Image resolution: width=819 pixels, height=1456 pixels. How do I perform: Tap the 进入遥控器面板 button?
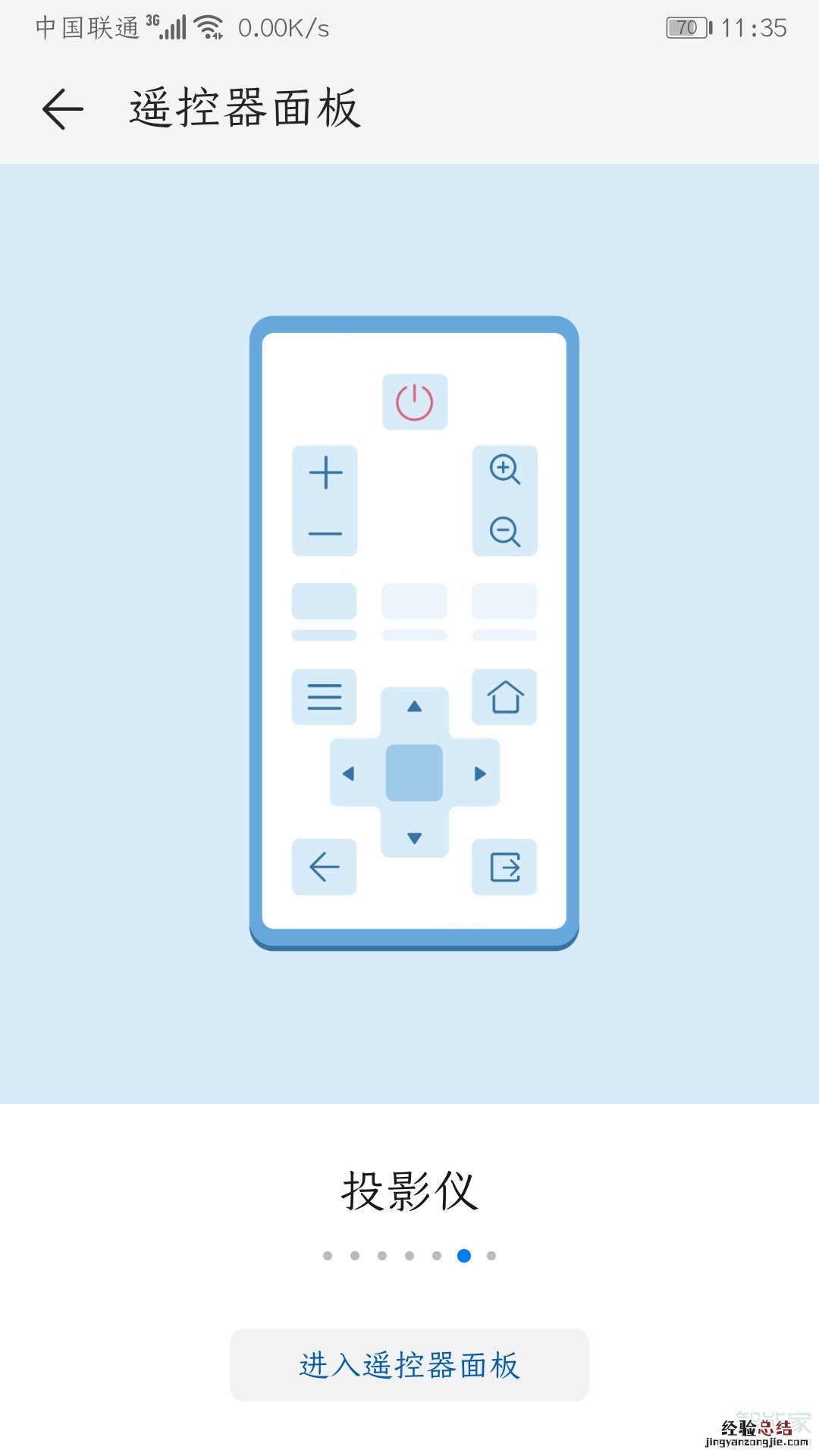(409, 1365)
